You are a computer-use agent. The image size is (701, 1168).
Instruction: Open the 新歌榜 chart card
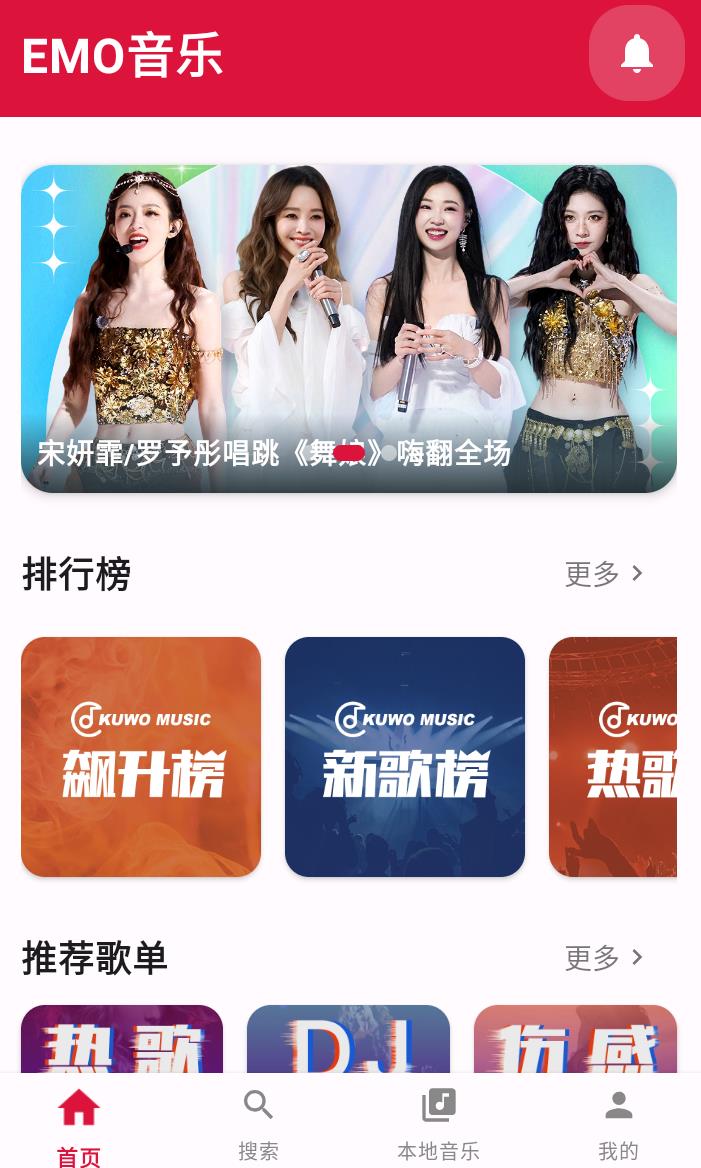(x=405, y=757)
